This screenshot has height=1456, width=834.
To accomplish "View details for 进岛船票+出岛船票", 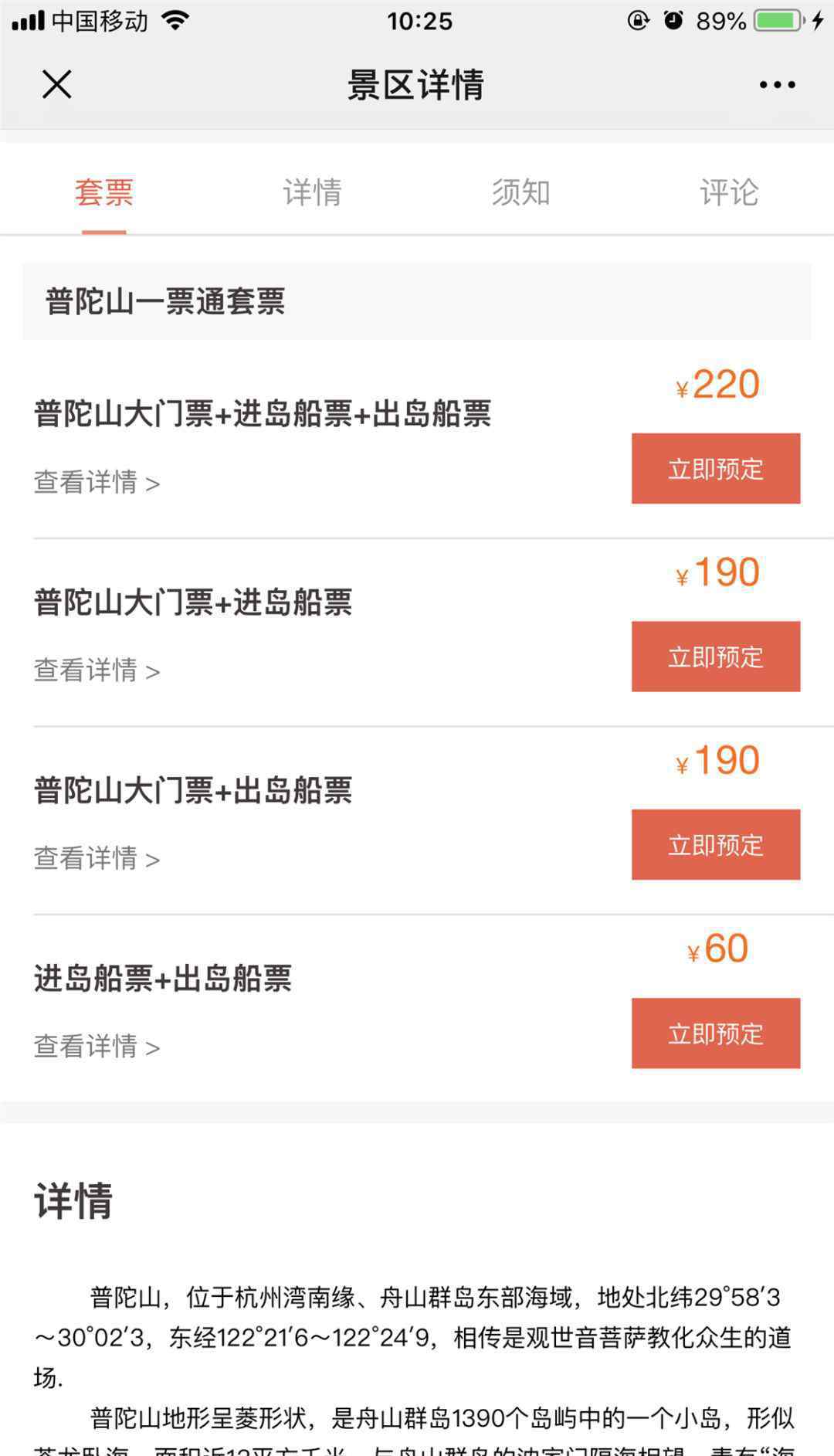I will (97, 1047).
